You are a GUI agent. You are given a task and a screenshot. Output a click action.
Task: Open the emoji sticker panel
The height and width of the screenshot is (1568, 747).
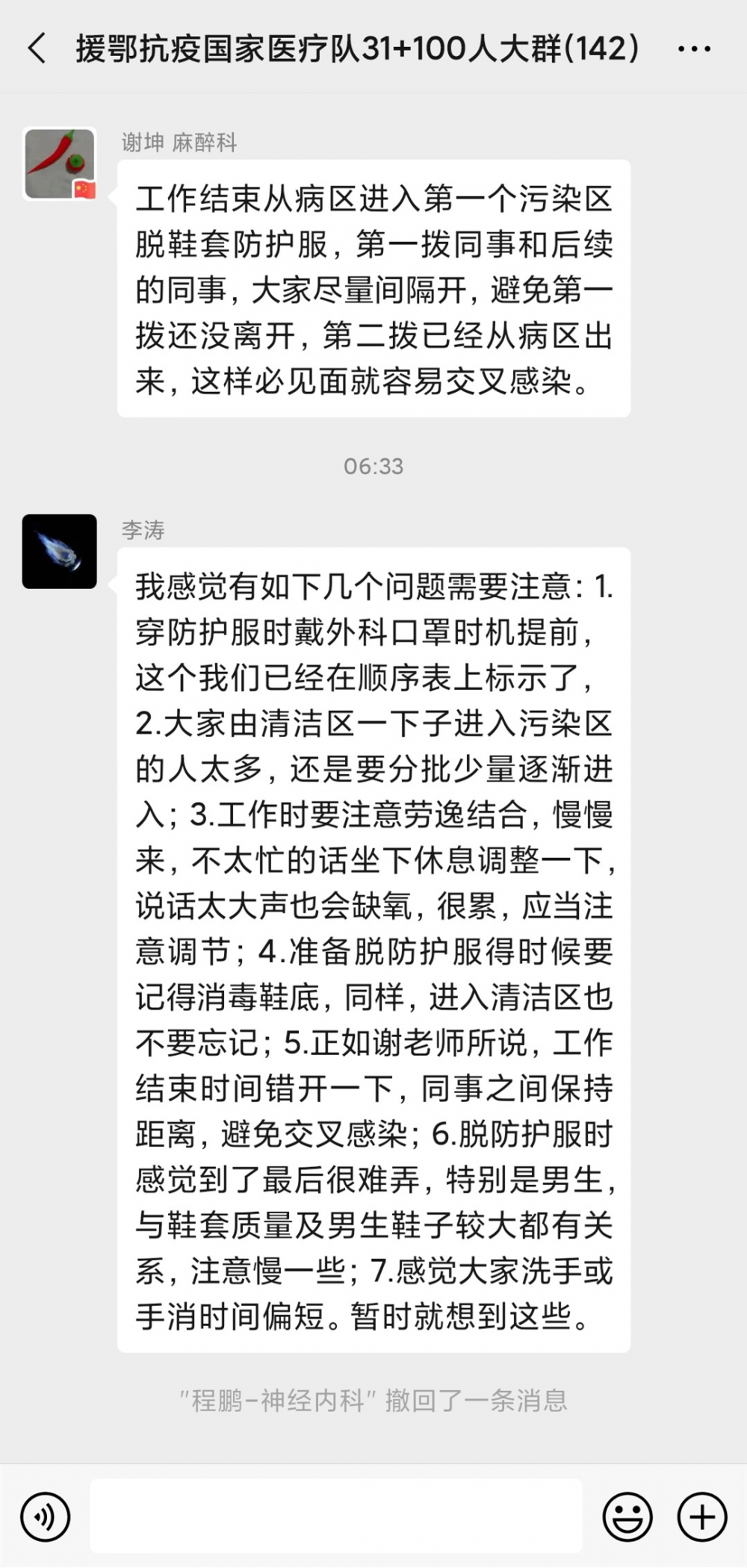click(x=627, y=1516)
